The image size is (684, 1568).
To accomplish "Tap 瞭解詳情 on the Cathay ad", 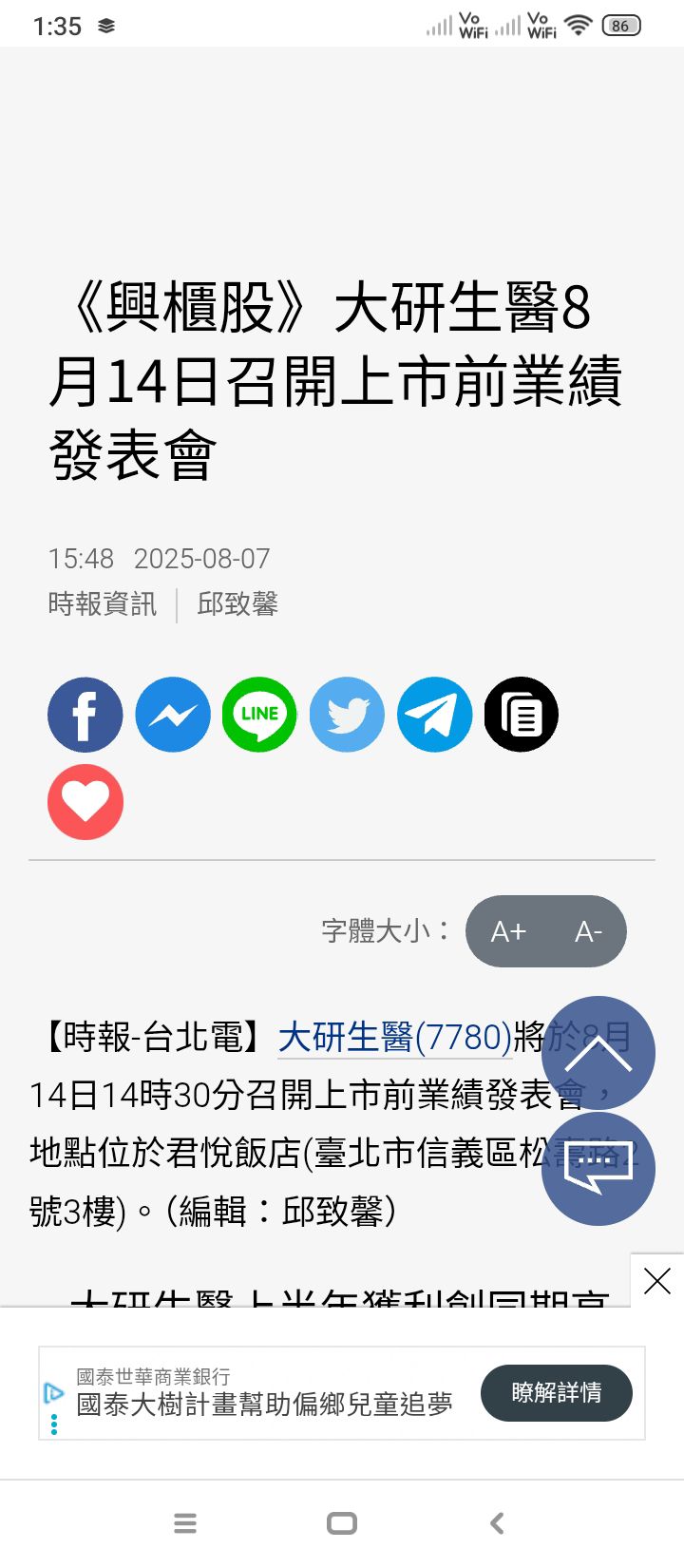I will click(557, 1393).
